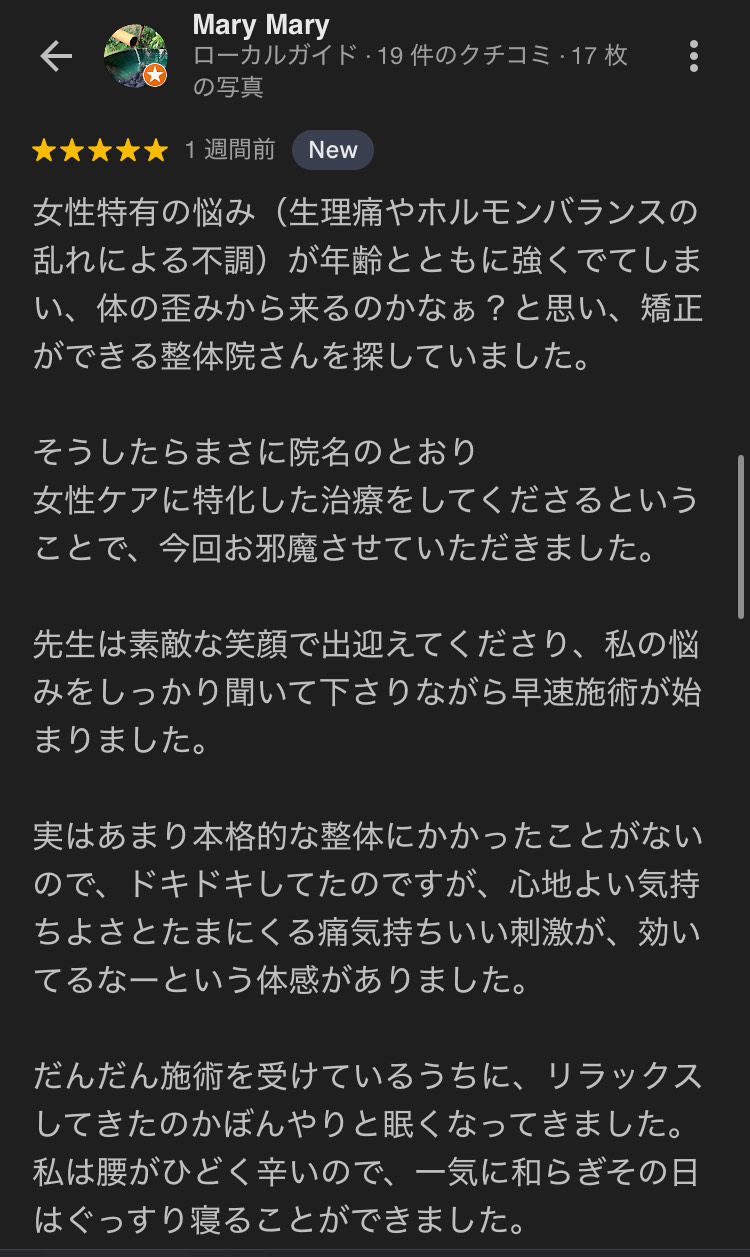The width and height of the screenshot is (750, 1257).
Task: Open reviewer name Mary Mary
Action: [261, 25]
